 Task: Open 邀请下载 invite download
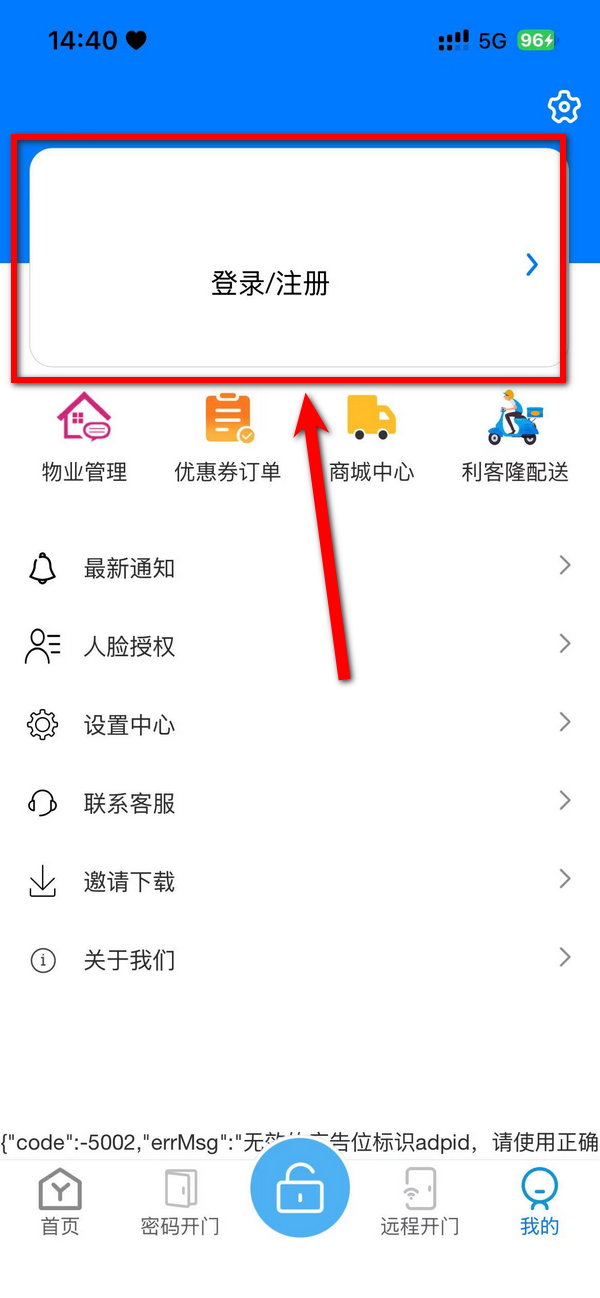299,882
